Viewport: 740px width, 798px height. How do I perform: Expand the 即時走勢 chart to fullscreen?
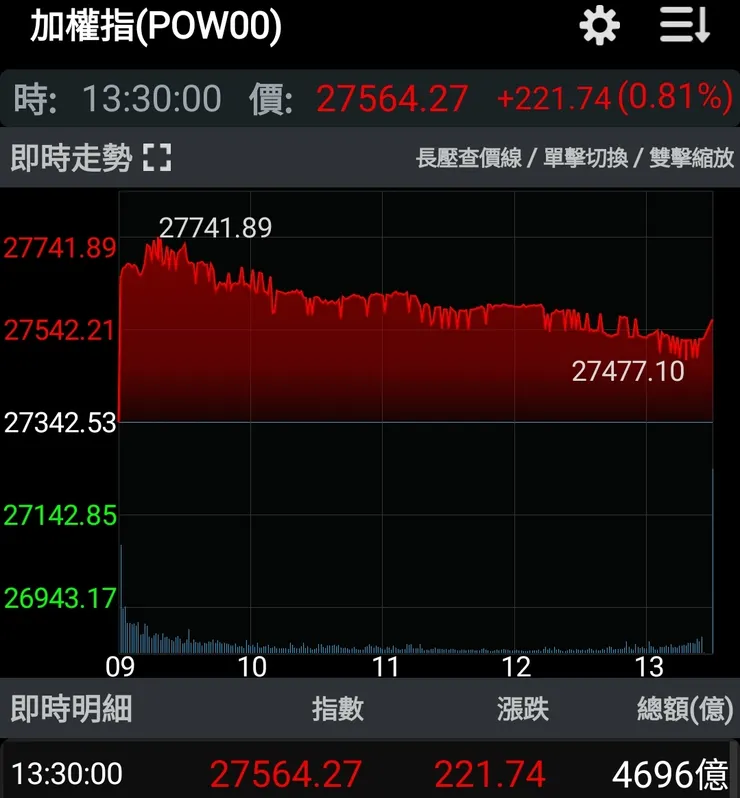(157, 157)
